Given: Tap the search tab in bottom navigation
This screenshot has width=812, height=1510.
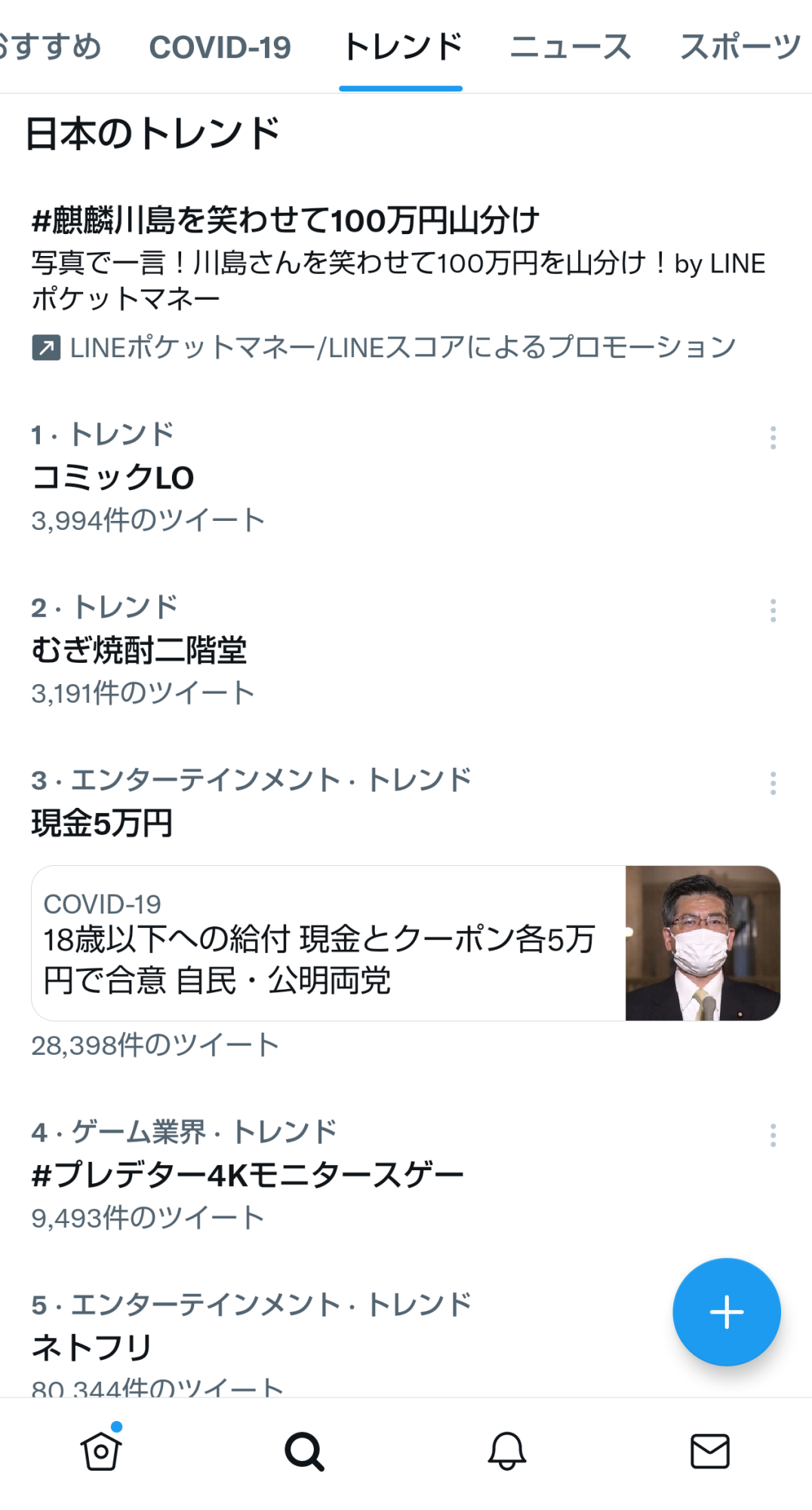Looking at the screenshot, I should pyautogui.click(x=304, y=1450).
